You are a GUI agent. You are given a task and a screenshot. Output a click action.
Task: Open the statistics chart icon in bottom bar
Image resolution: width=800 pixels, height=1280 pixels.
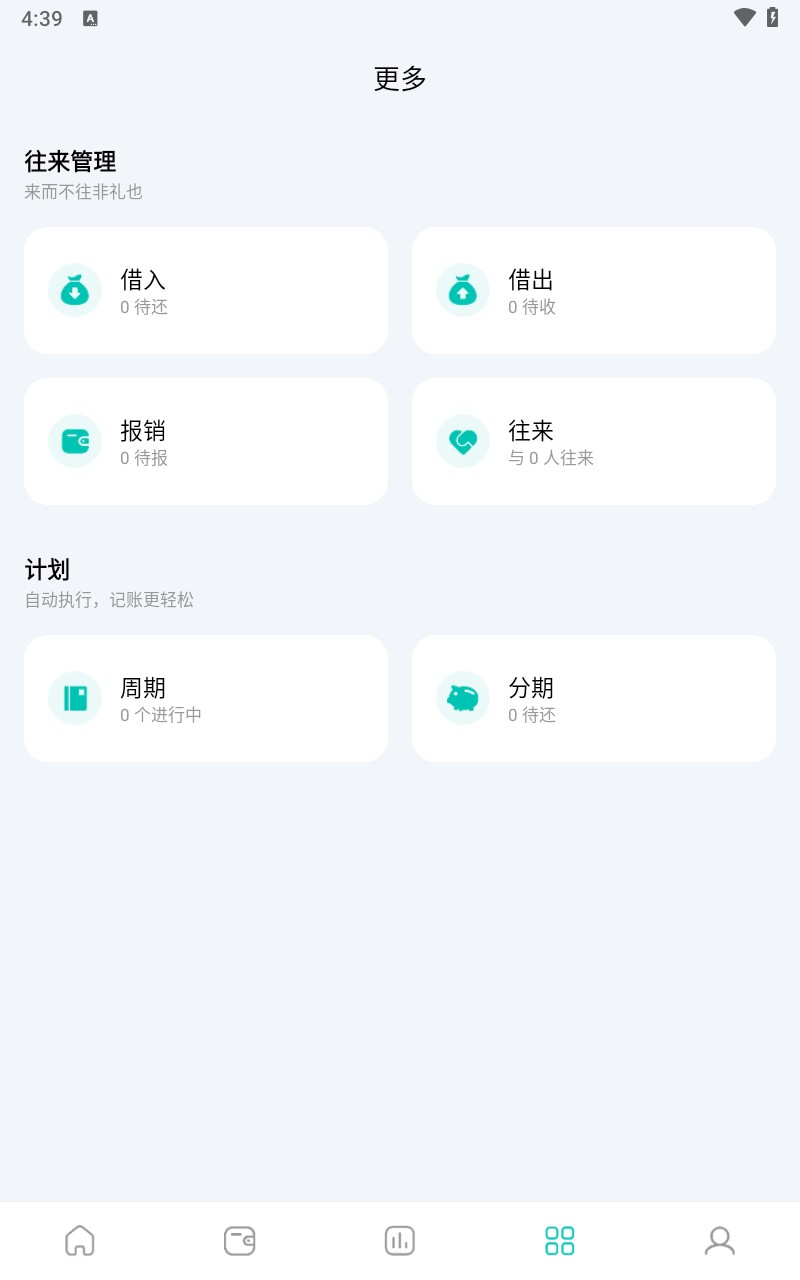[400, 1240]
